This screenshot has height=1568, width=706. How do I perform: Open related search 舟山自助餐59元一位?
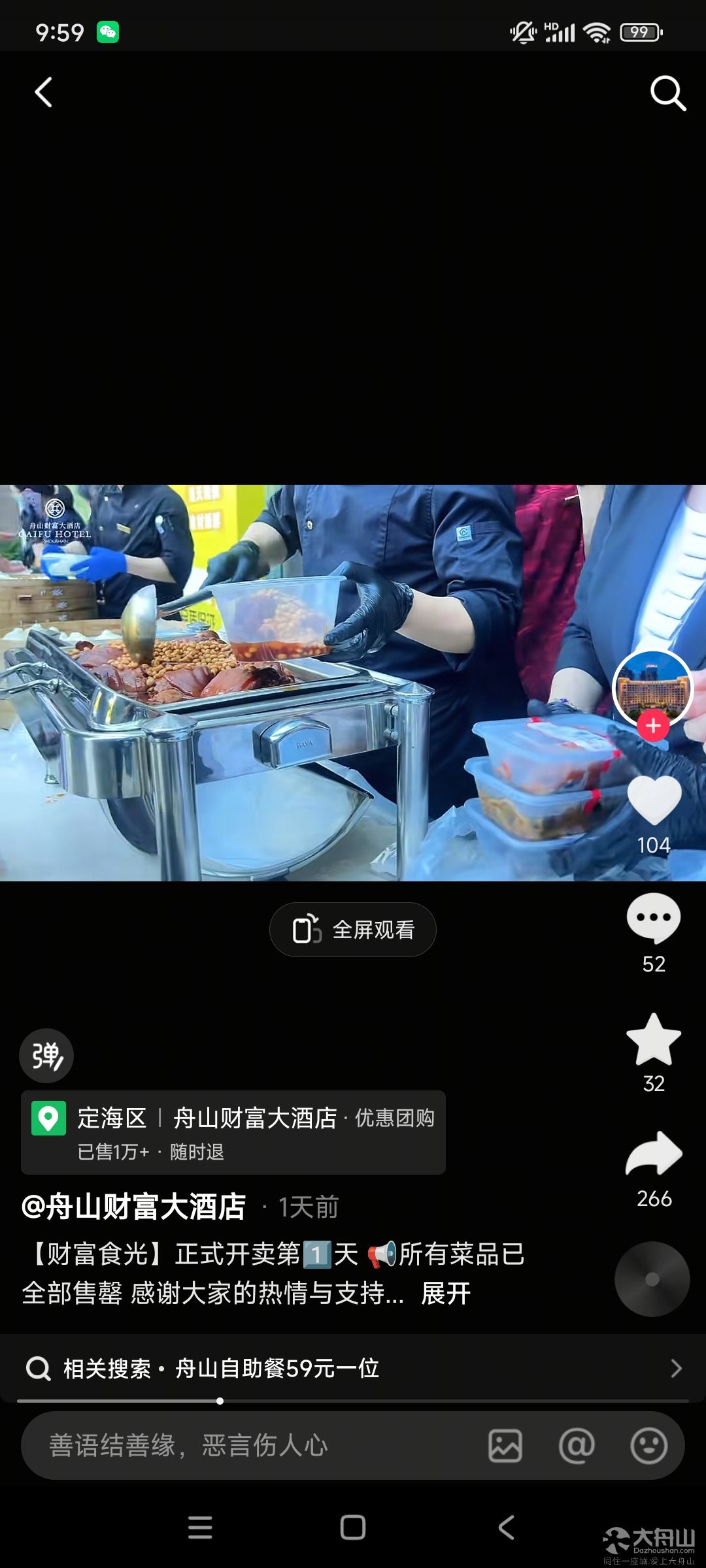353,1368
